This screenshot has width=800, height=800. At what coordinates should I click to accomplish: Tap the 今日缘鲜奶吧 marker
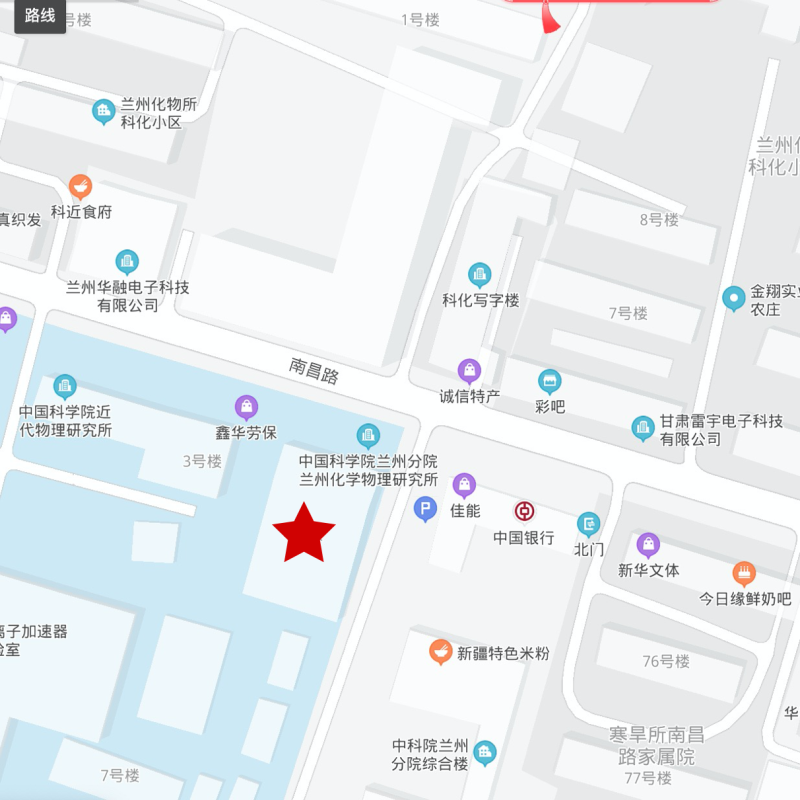tap(744, 574)
